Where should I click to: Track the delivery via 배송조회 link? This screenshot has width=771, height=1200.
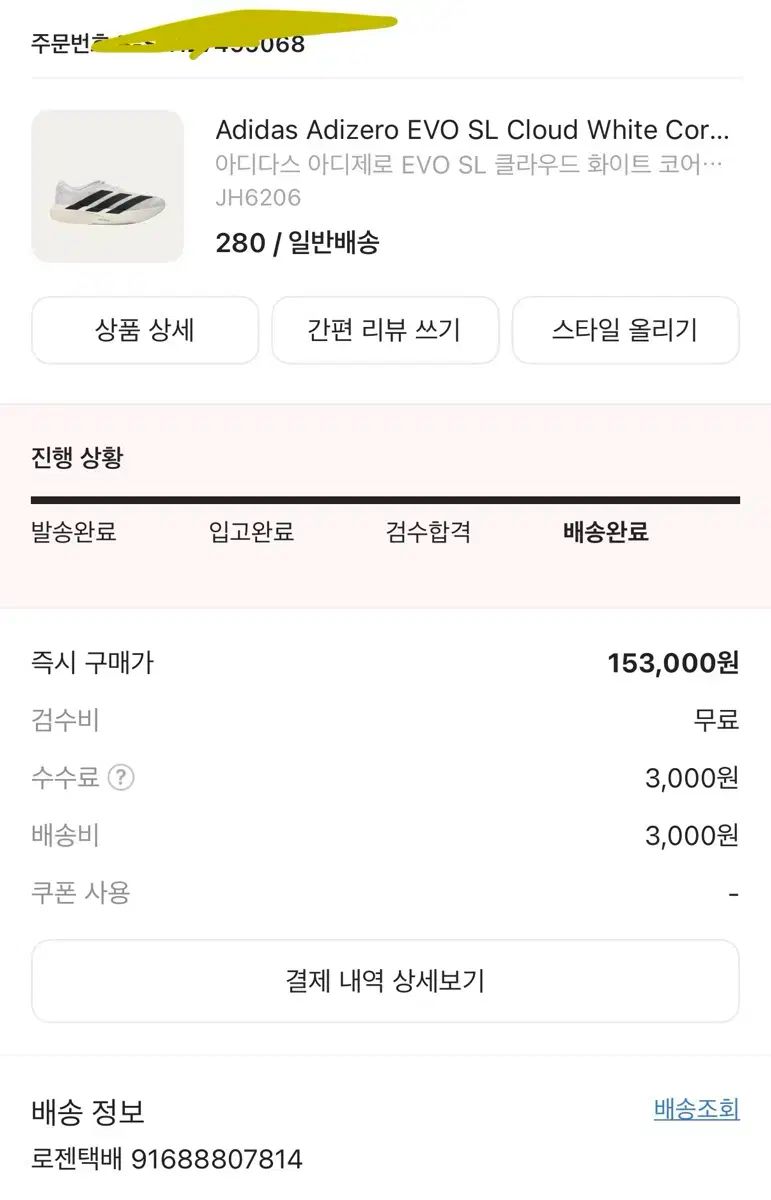696,1108
